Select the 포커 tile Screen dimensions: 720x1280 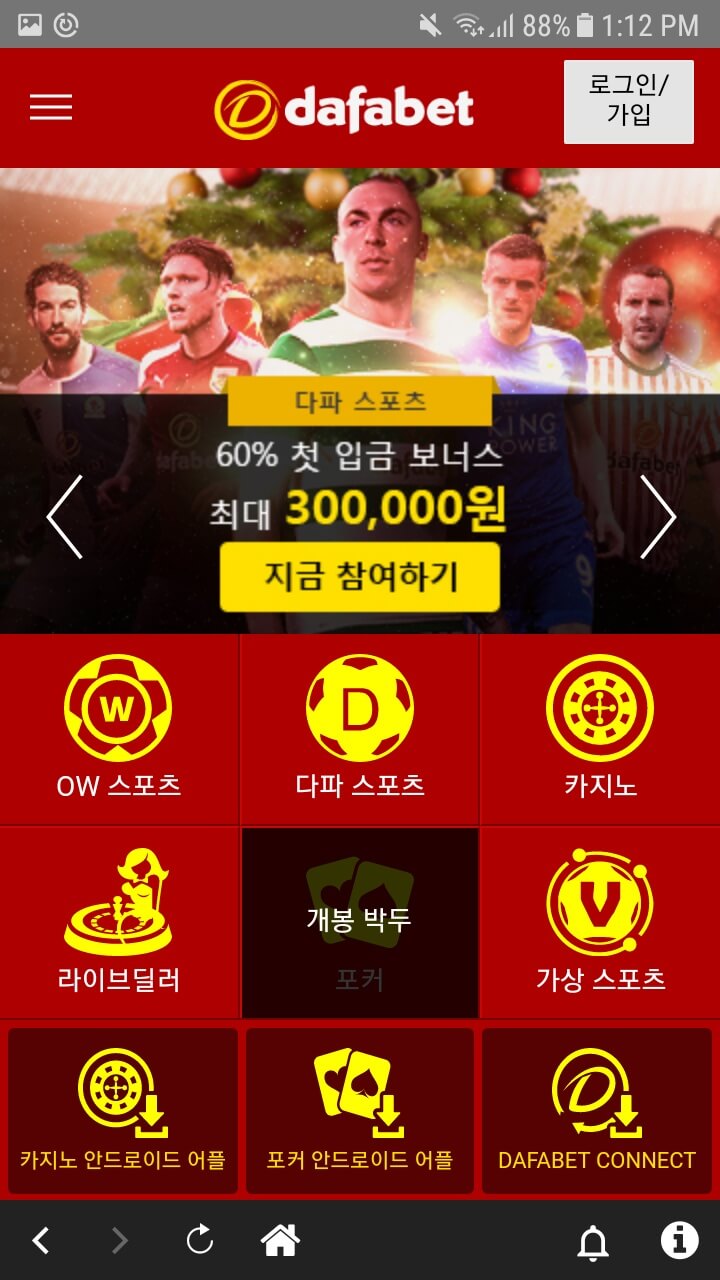(360, 922)
